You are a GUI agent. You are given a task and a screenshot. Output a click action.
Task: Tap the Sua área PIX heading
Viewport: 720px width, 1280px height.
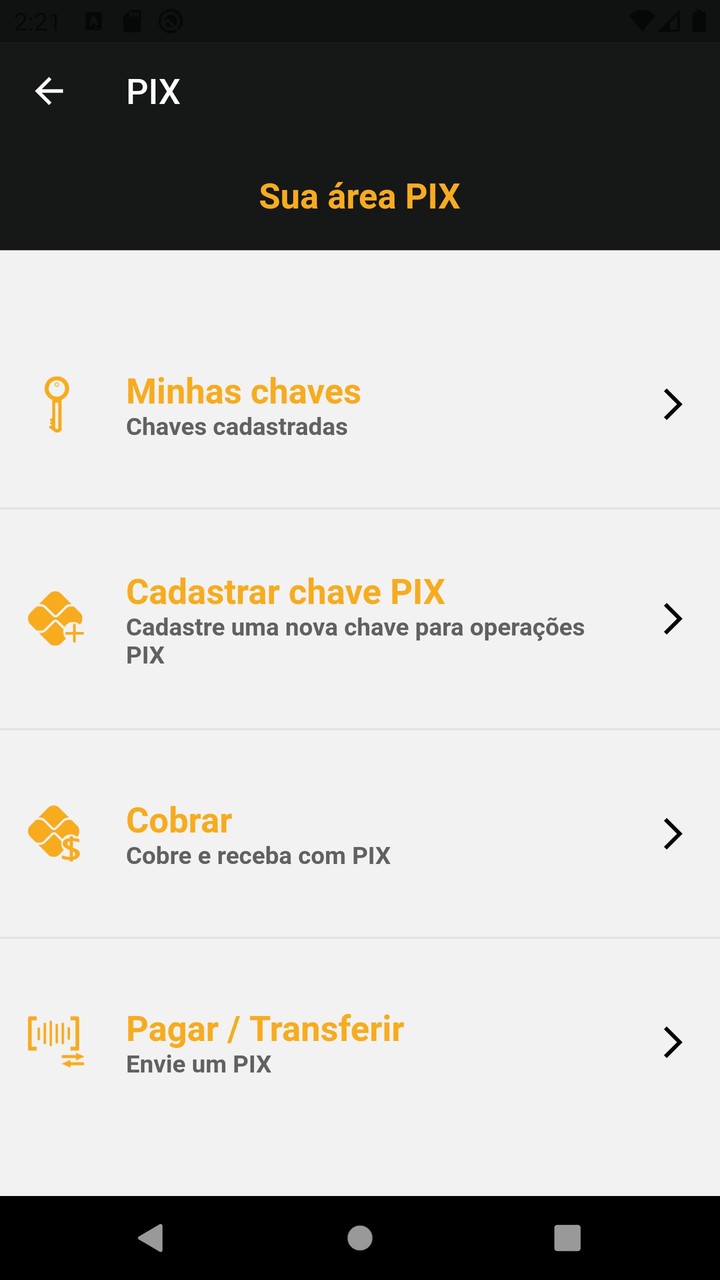click(x=359, y=196)
